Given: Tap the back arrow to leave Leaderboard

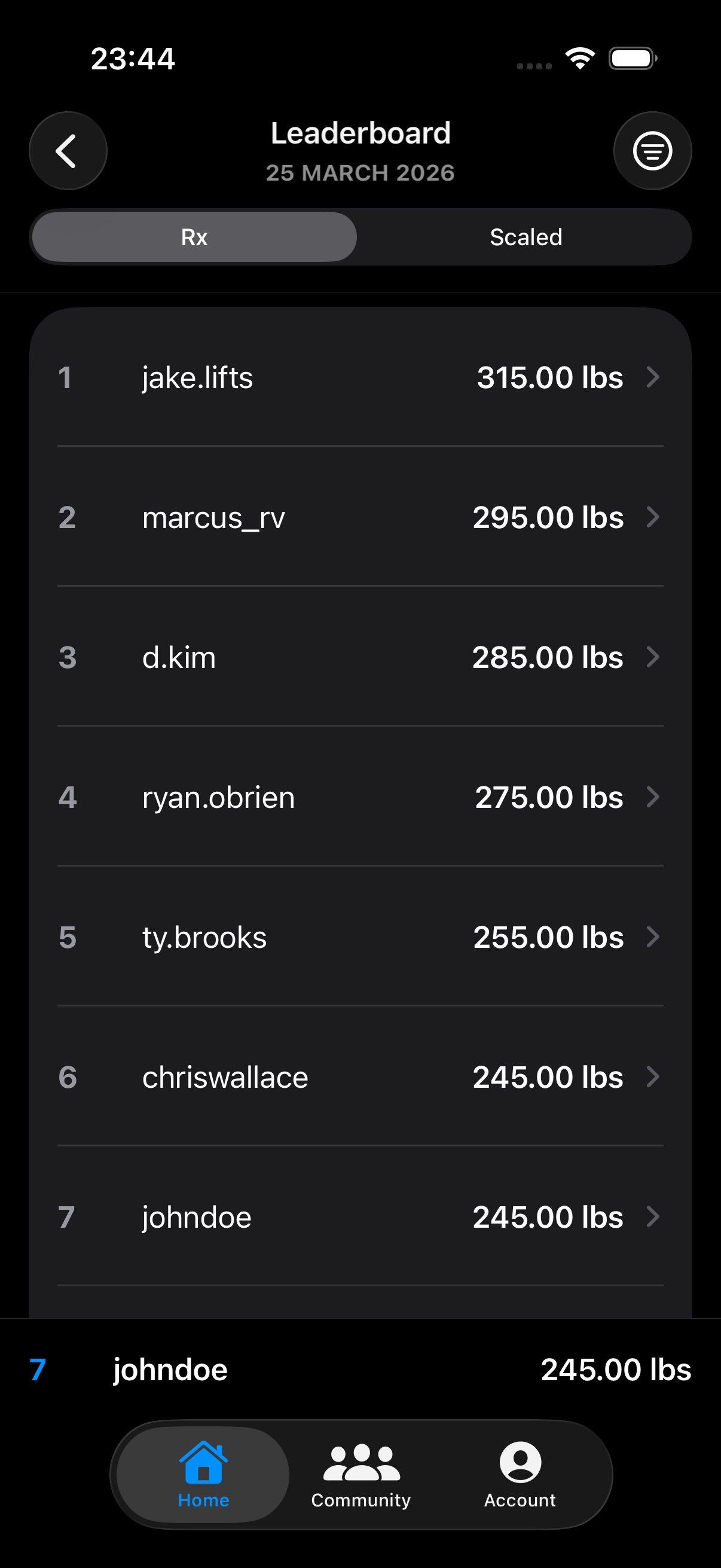Looking at the screenshot, I should tap(68, 150).
